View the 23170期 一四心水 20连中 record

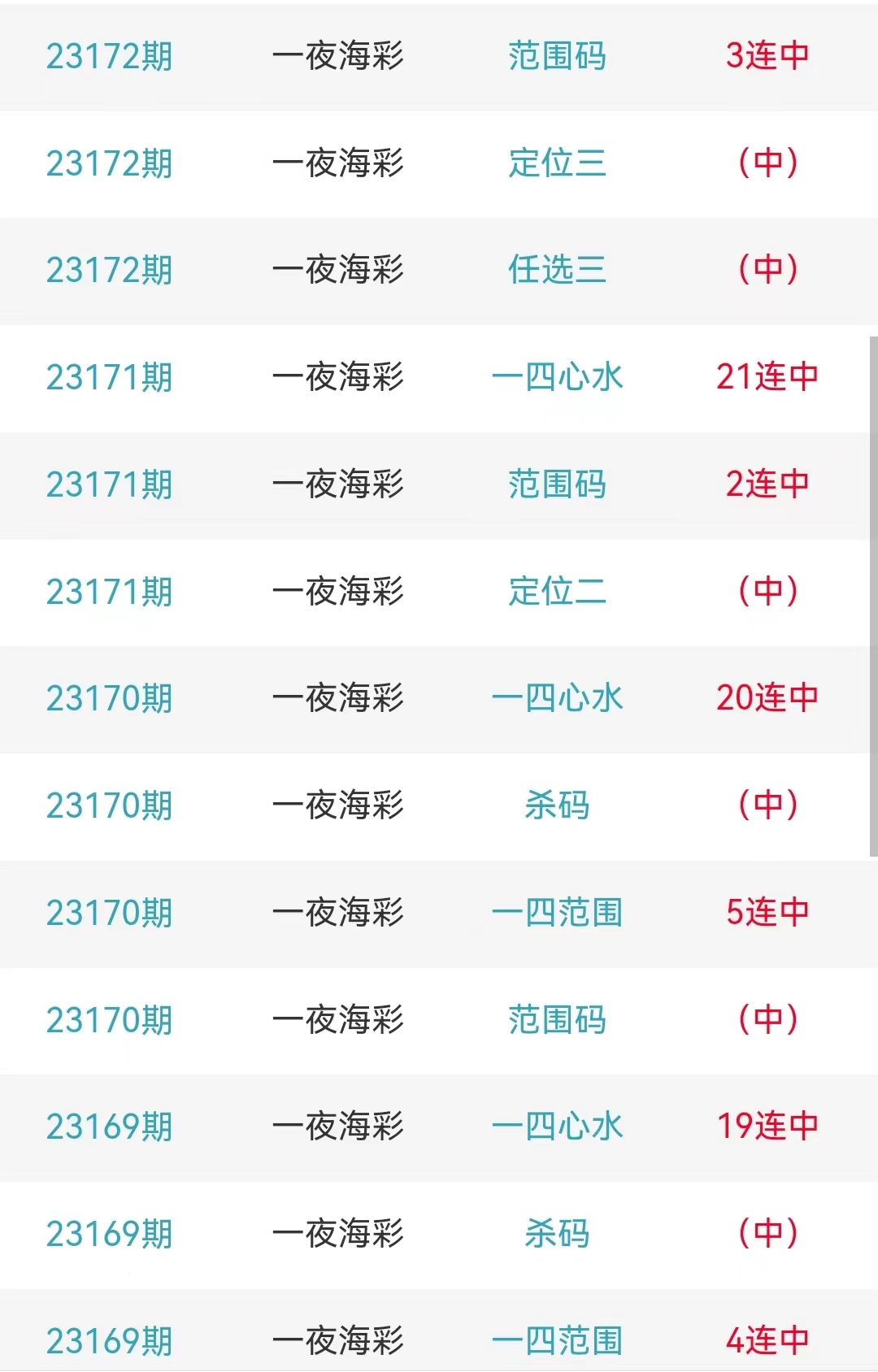[x=439, y=698]
